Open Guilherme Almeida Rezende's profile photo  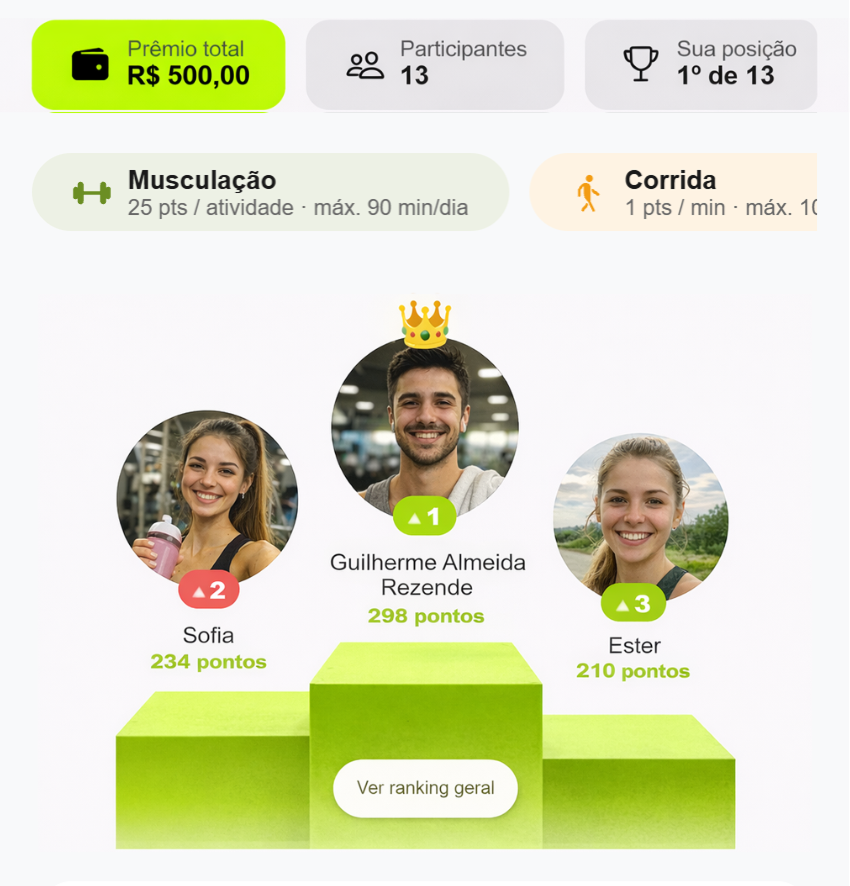tap(425, 425)
